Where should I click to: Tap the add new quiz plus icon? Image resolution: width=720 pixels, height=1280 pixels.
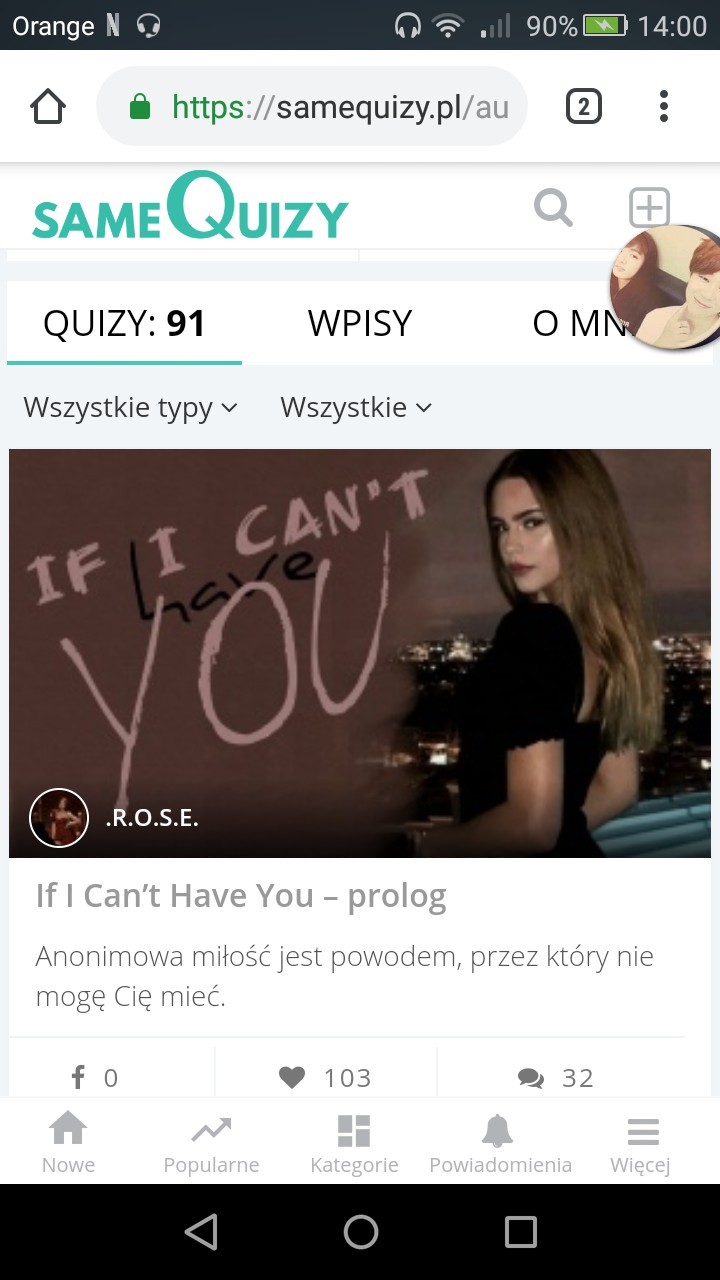pos(648,207)
